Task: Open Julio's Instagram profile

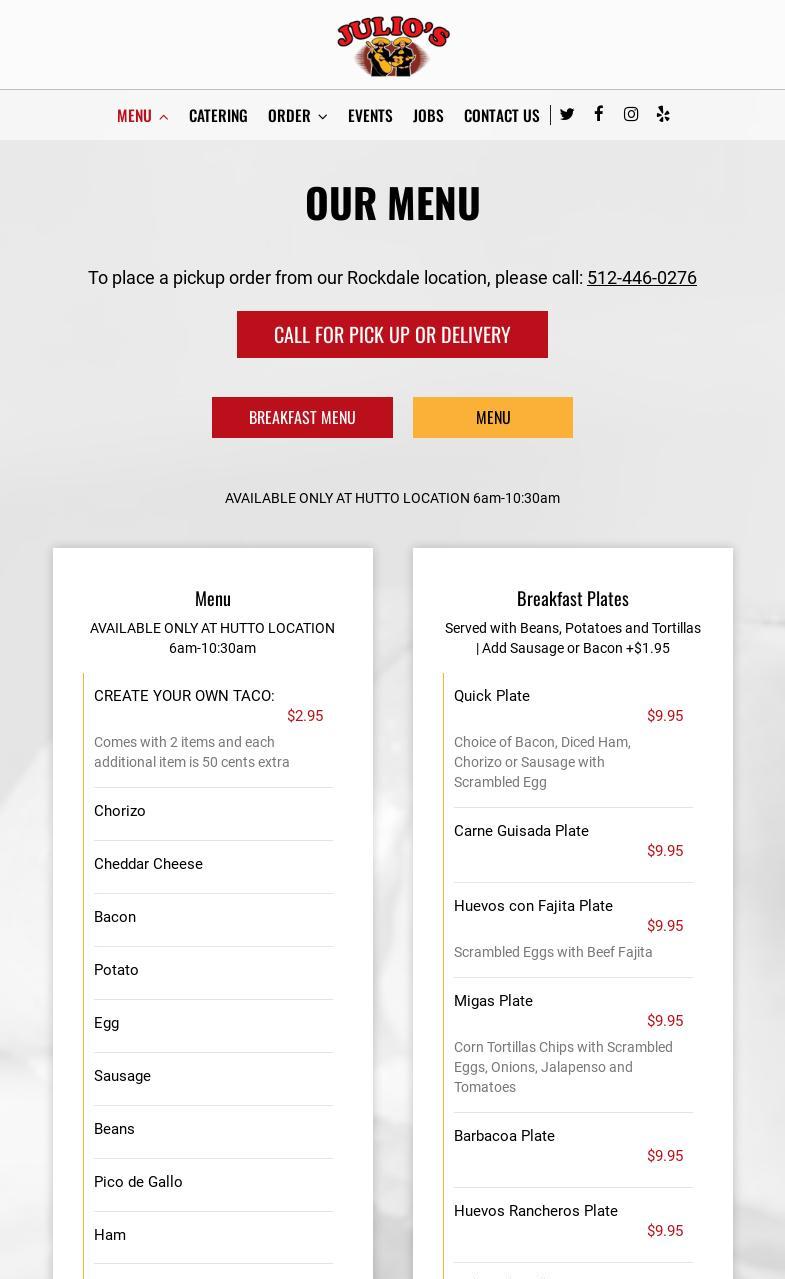Action: pyautogui.click(x=631, y=114)
